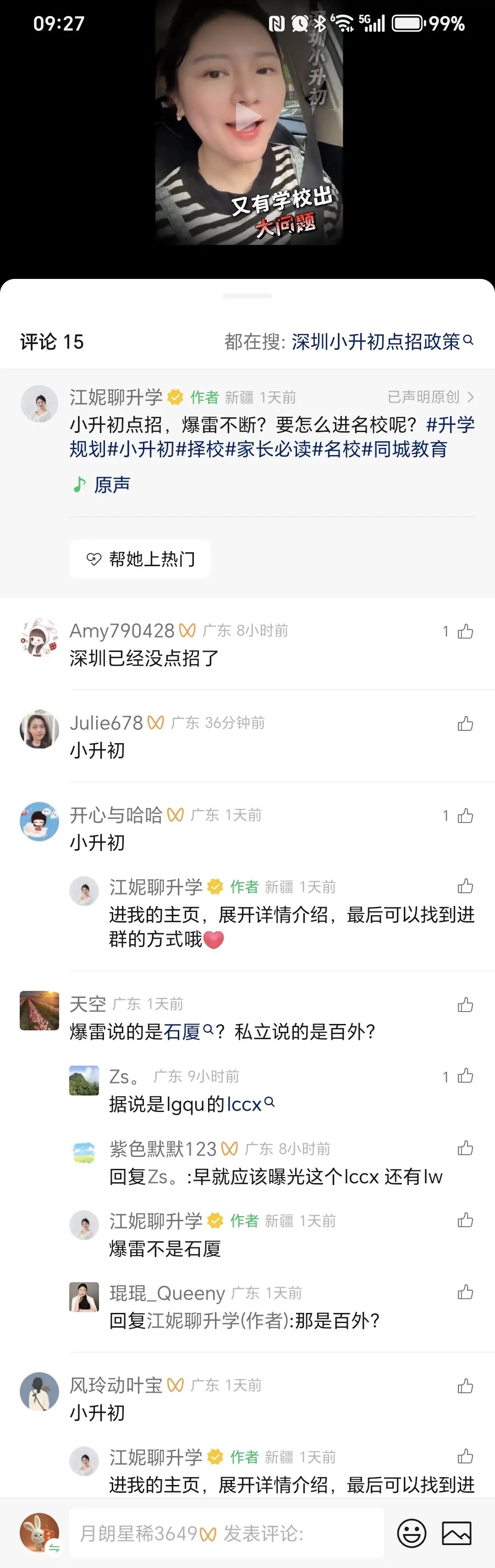495x1568 pixels.
Task: Like 开心与哈哈's comment
Action: (x=465, y=816)
